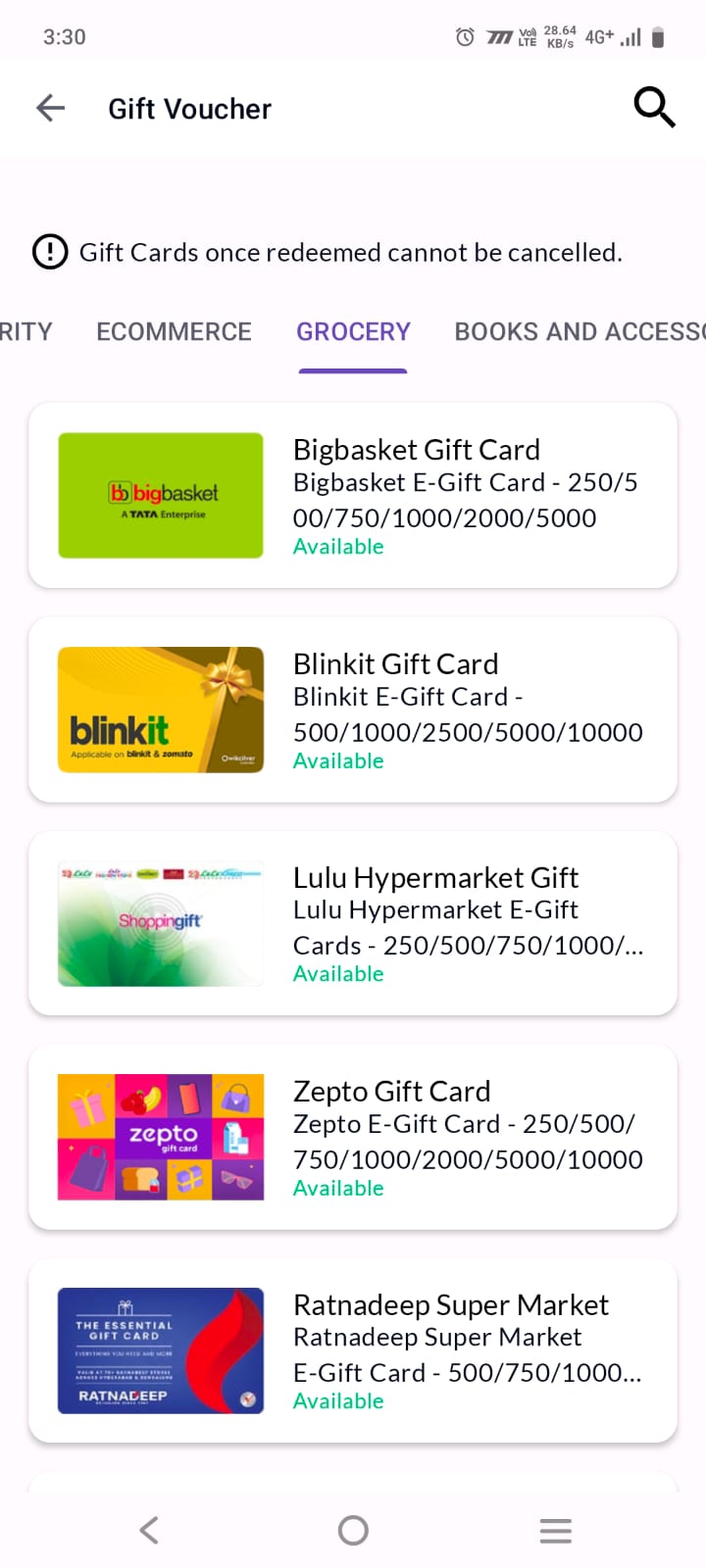The width and height of the screenshot is (706, 1568).
Task: Open the BOOKS AND ACCESSORIES tab
Action: [579, 331]
